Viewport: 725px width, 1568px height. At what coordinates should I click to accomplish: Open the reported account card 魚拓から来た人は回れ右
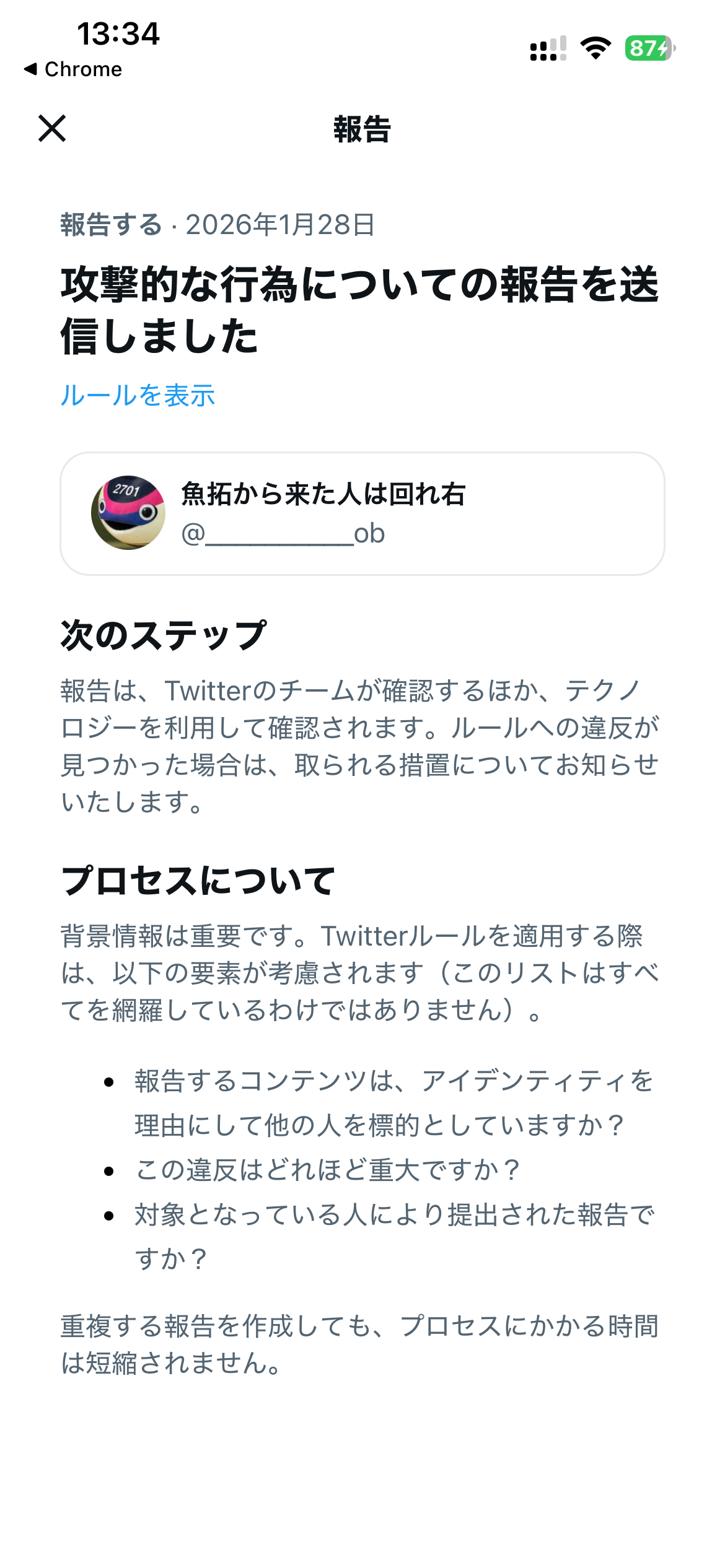click(362, 513)
